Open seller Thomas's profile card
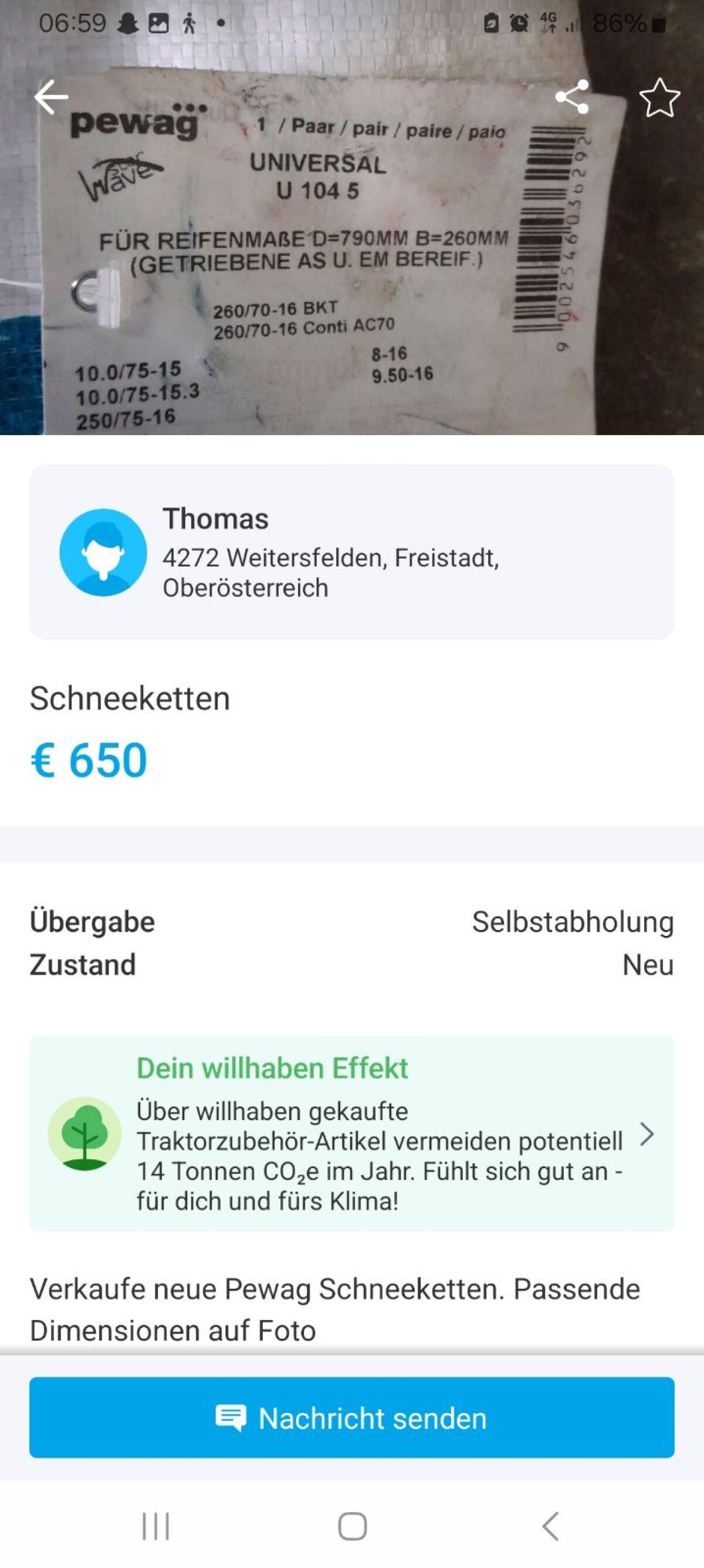 pyautogui.click(x=351, y=552)
